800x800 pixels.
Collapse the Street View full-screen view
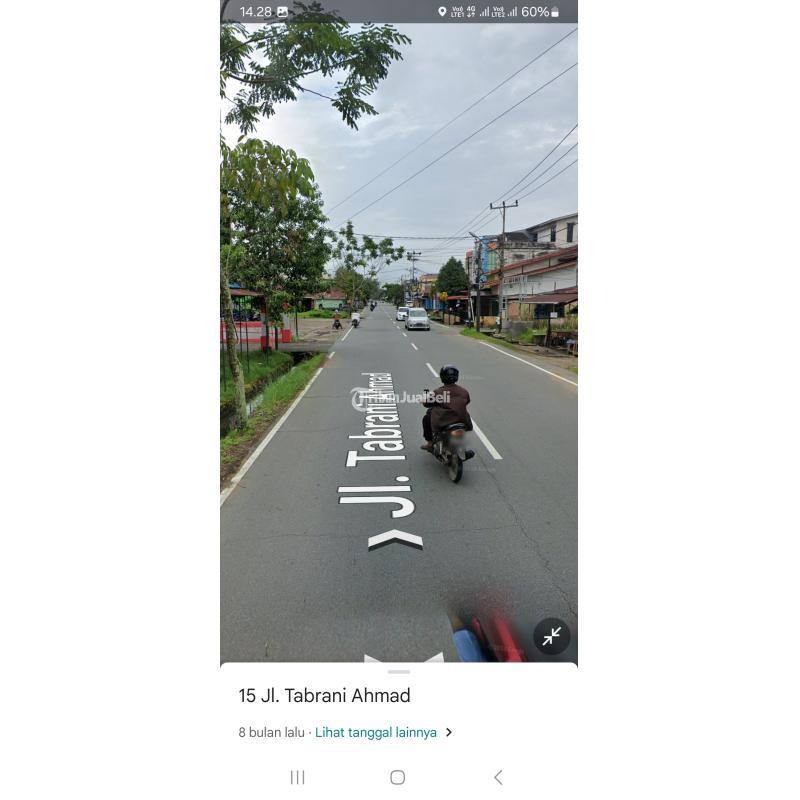[551, 636]
